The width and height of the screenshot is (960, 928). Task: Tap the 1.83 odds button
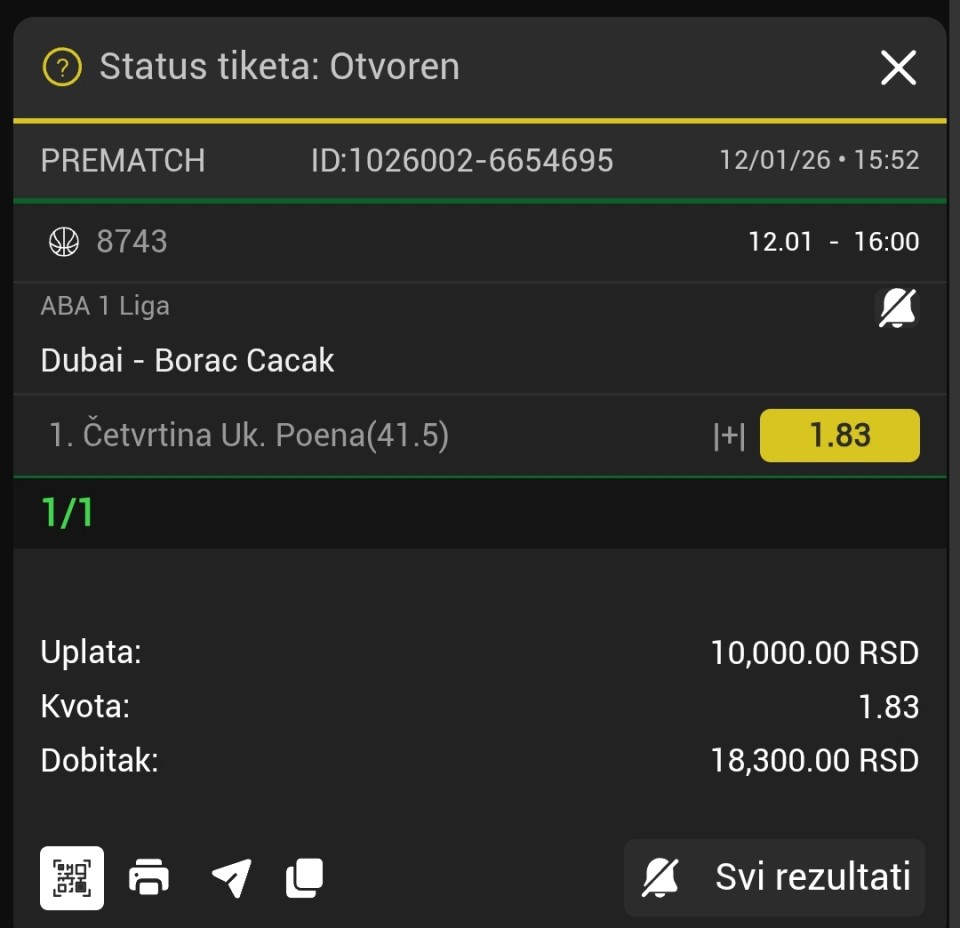(x=839, y=436)
